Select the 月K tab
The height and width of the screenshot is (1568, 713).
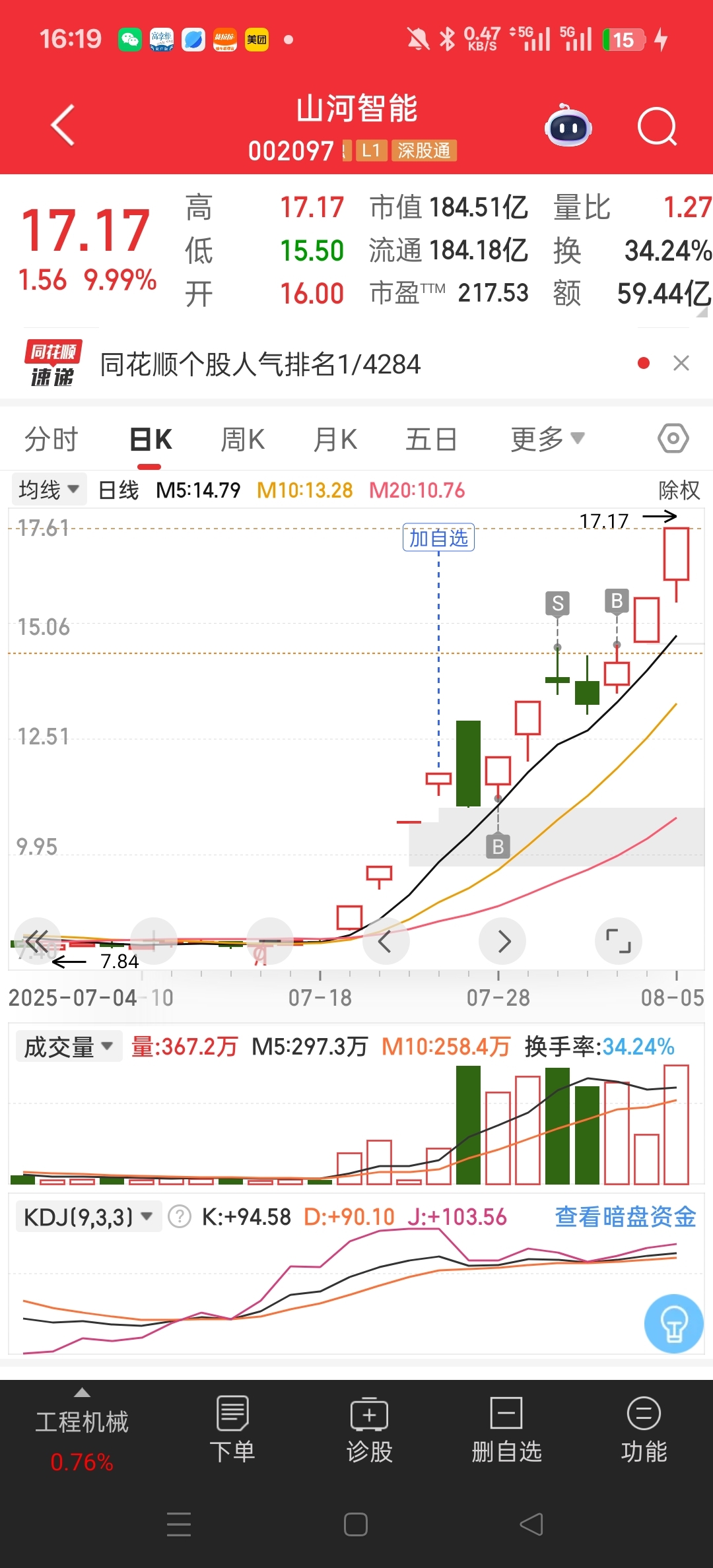(x=335, y=439)
